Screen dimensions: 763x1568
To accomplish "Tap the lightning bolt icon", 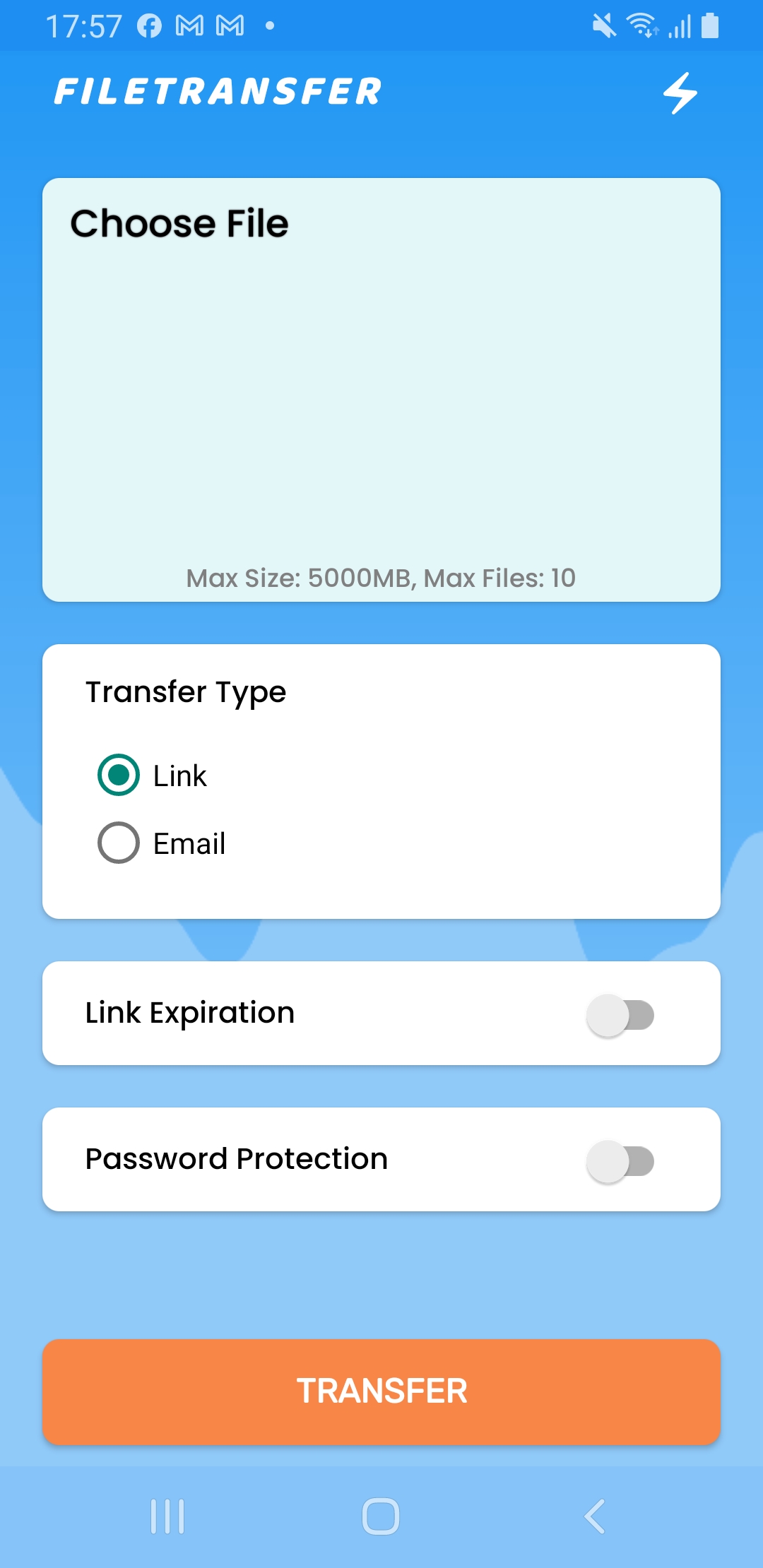I will 680,93.
